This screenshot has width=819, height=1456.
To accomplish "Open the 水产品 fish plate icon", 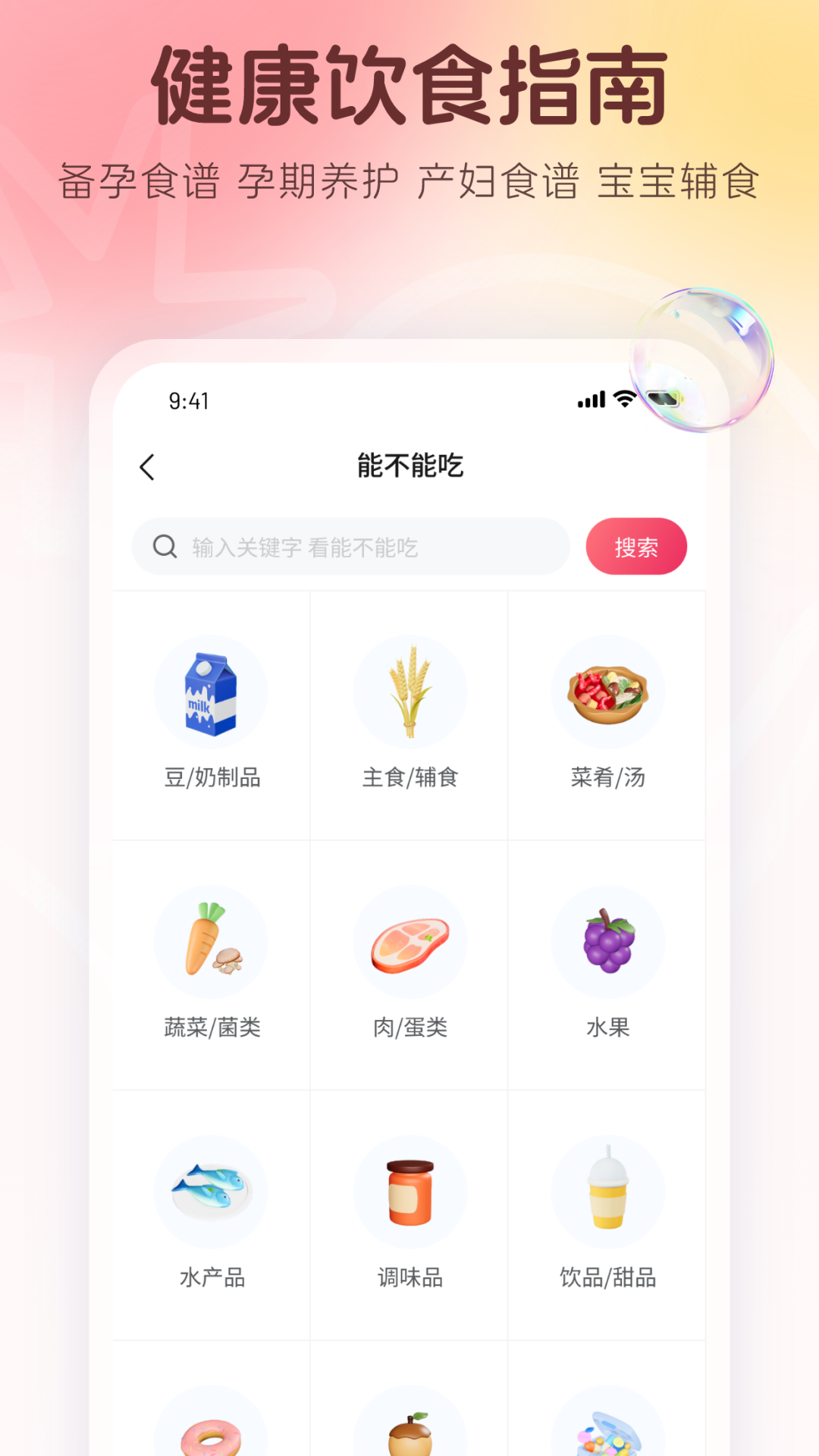I will click(x=211, y=1192).
